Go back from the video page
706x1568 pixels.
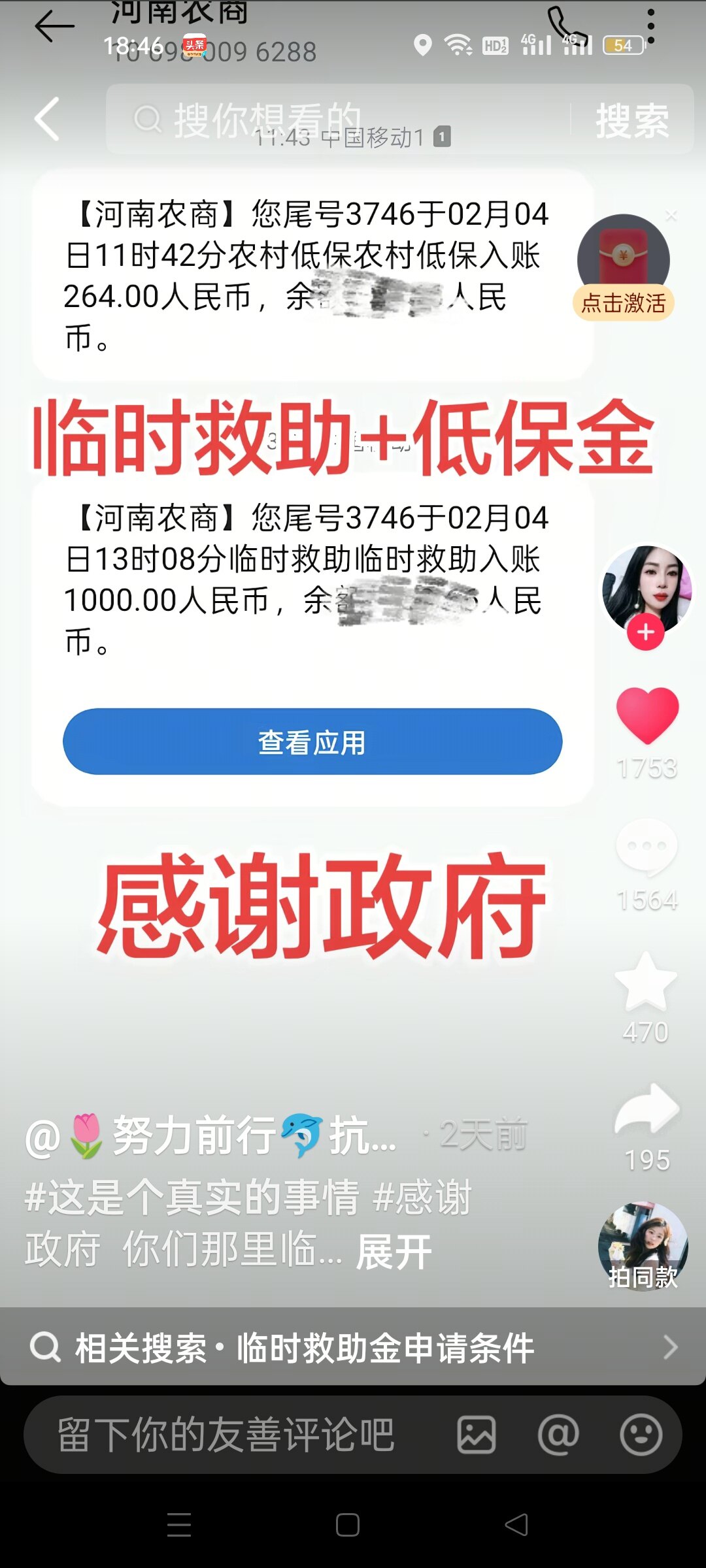click(47, 120)
